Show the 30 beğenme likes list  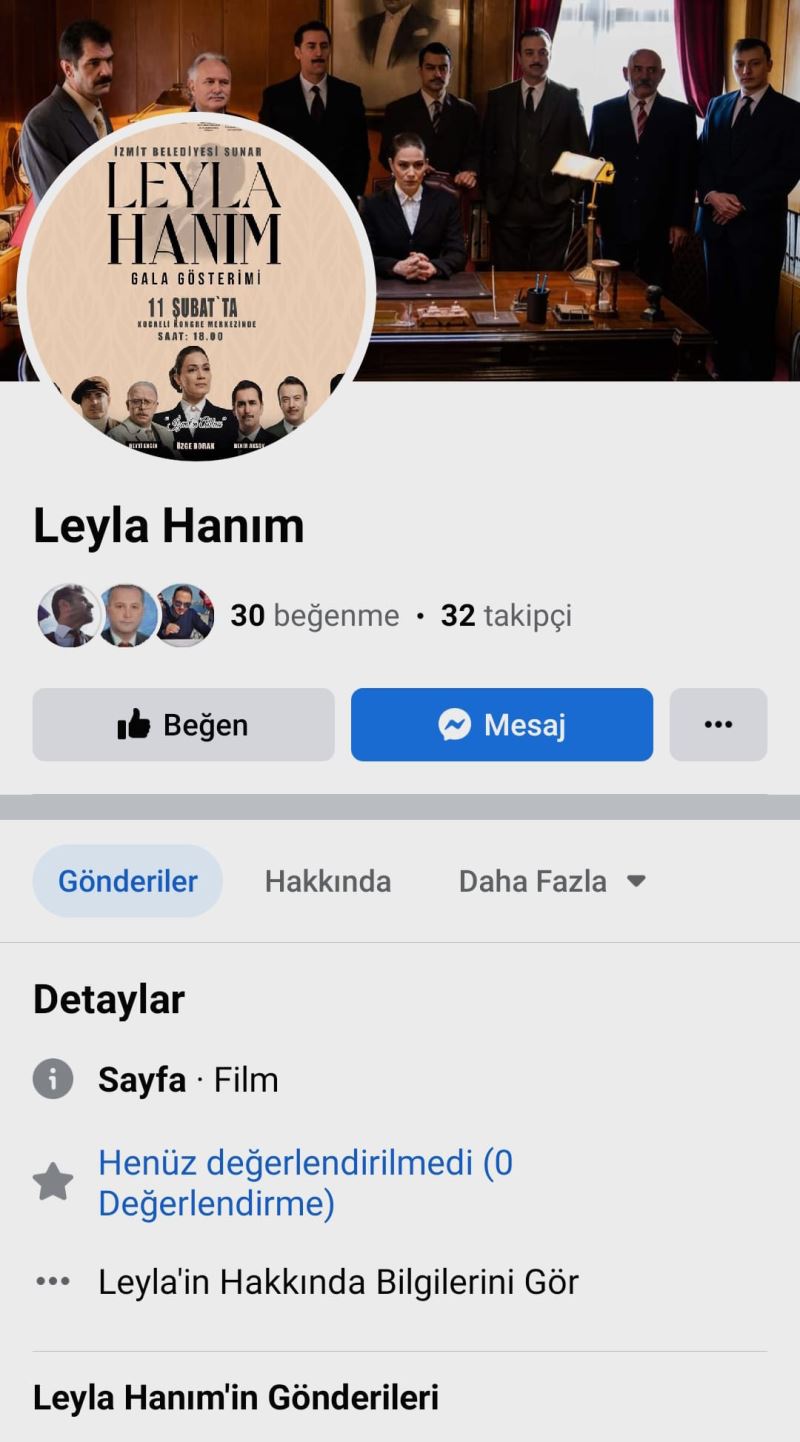click(x=314, y=615)
